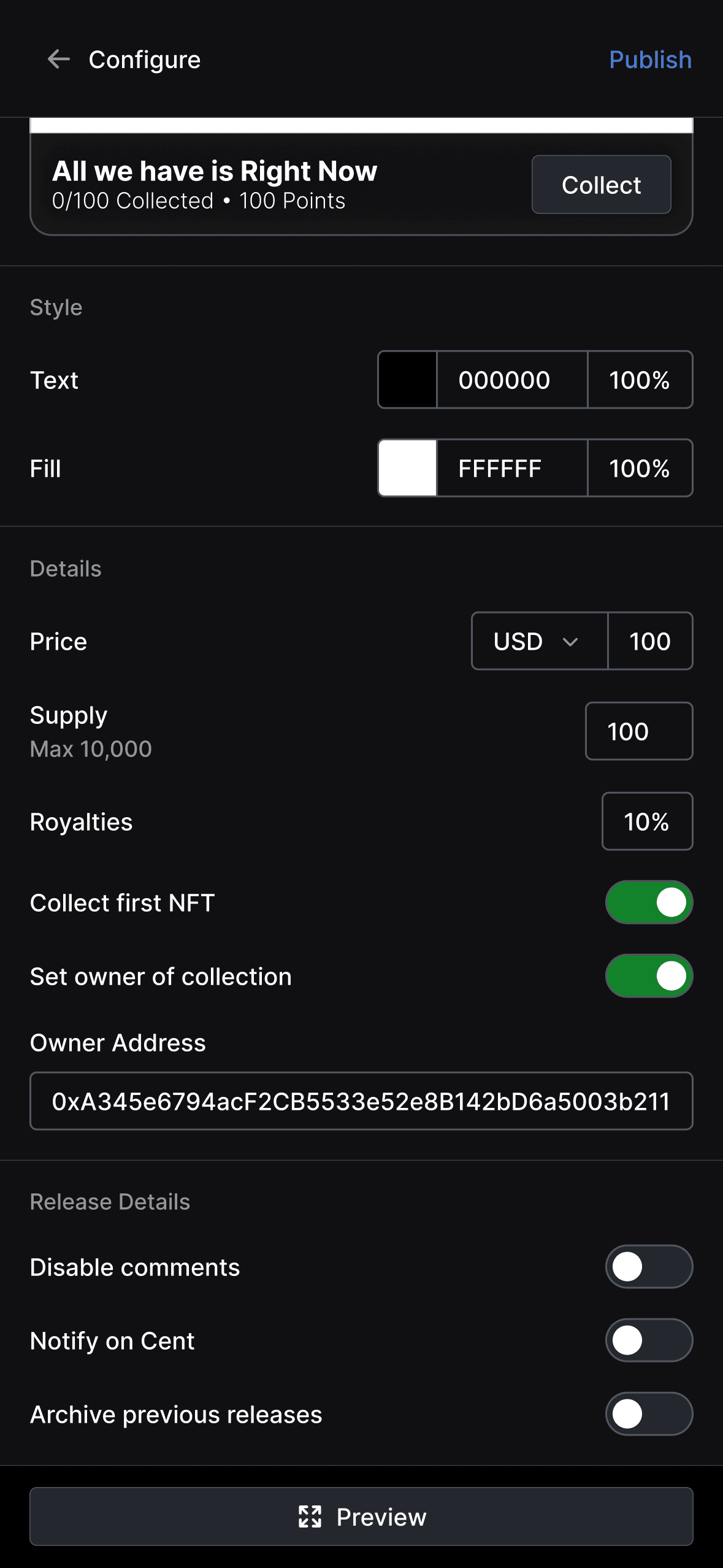The image size is (723, 1568).
Task: Change the Supply value
Action: [638, 731]
